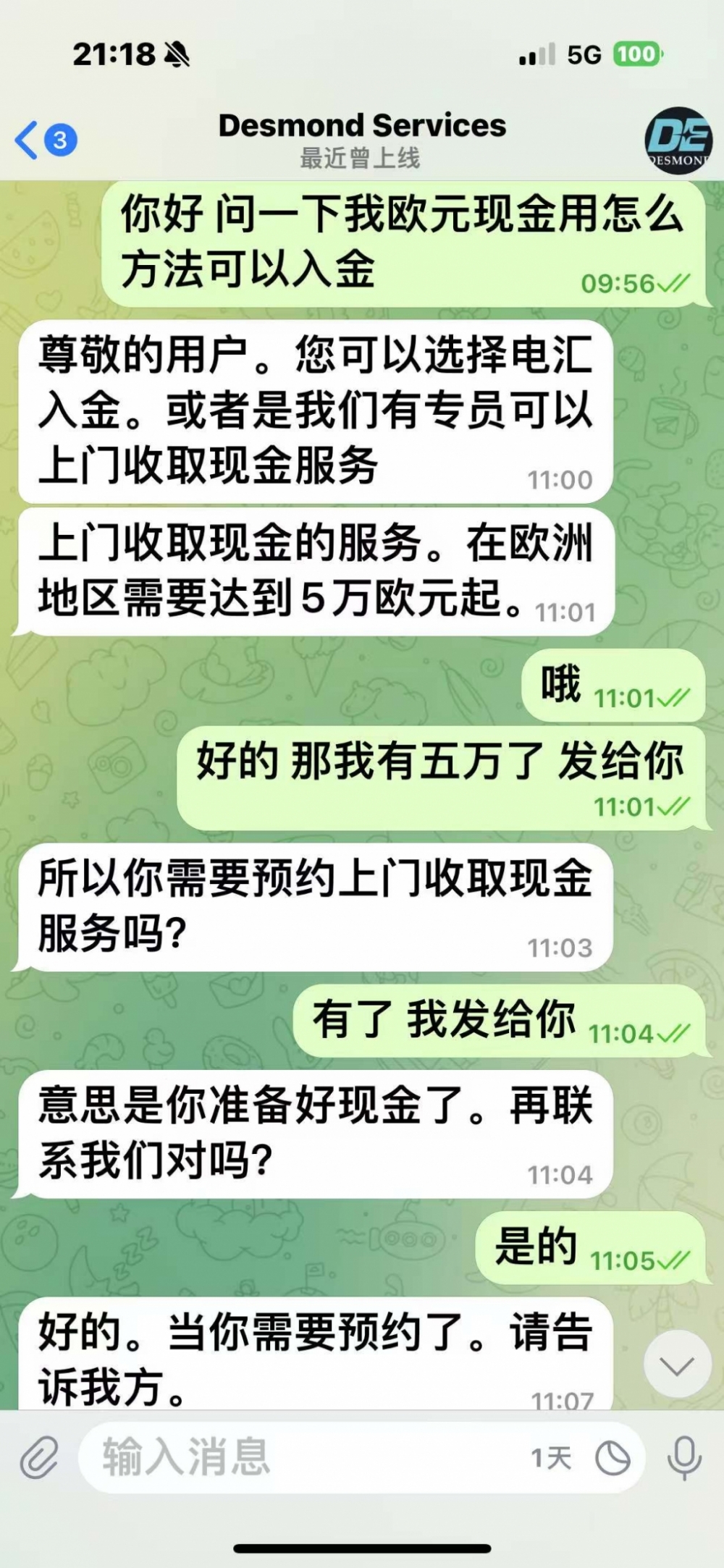
Task: Attach a file with the paperclip
Action: pos(39,1457)
